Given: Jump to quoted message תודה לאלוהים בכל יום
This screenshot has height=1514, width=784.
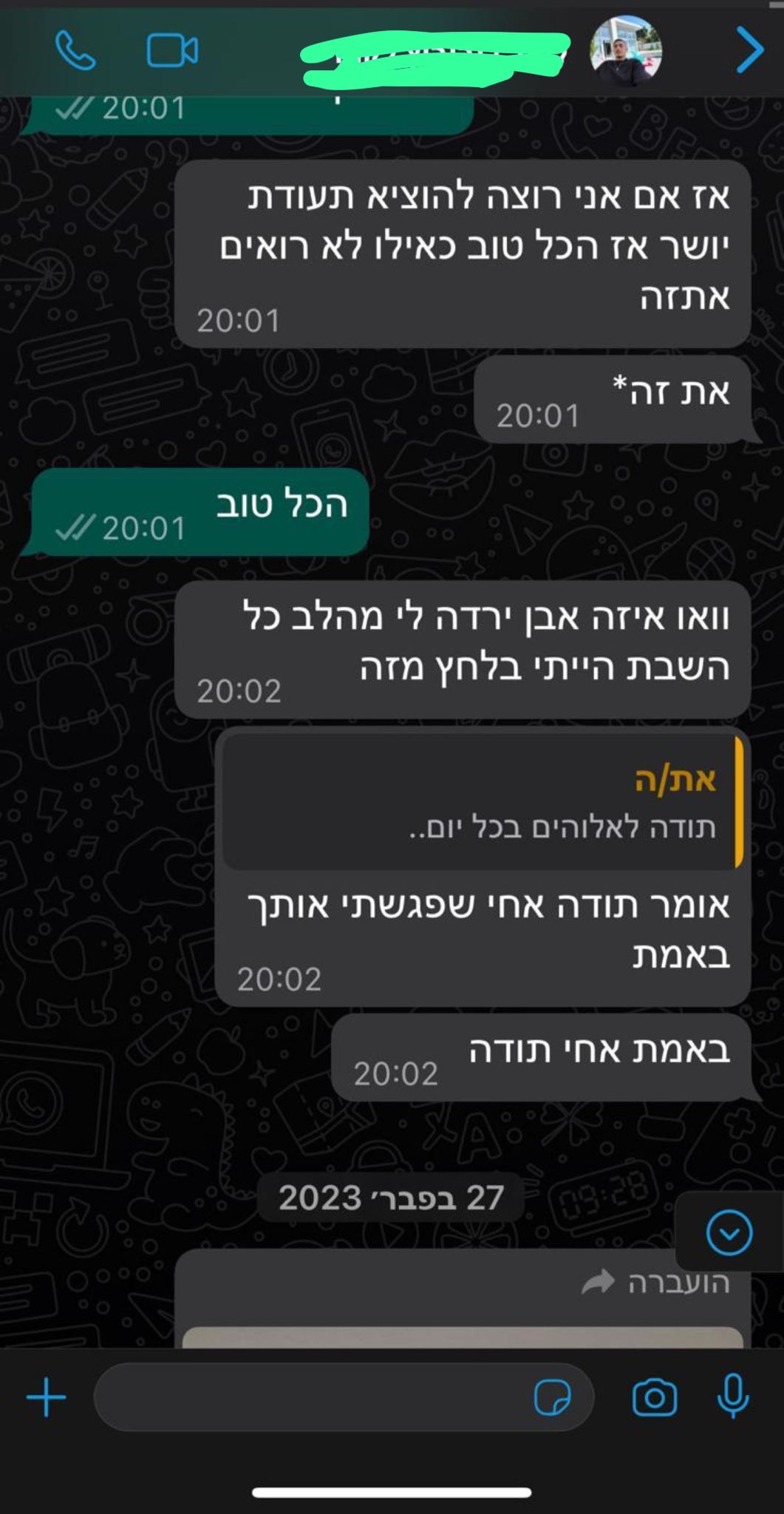Looking at the screenshot, I should (482, 803).
